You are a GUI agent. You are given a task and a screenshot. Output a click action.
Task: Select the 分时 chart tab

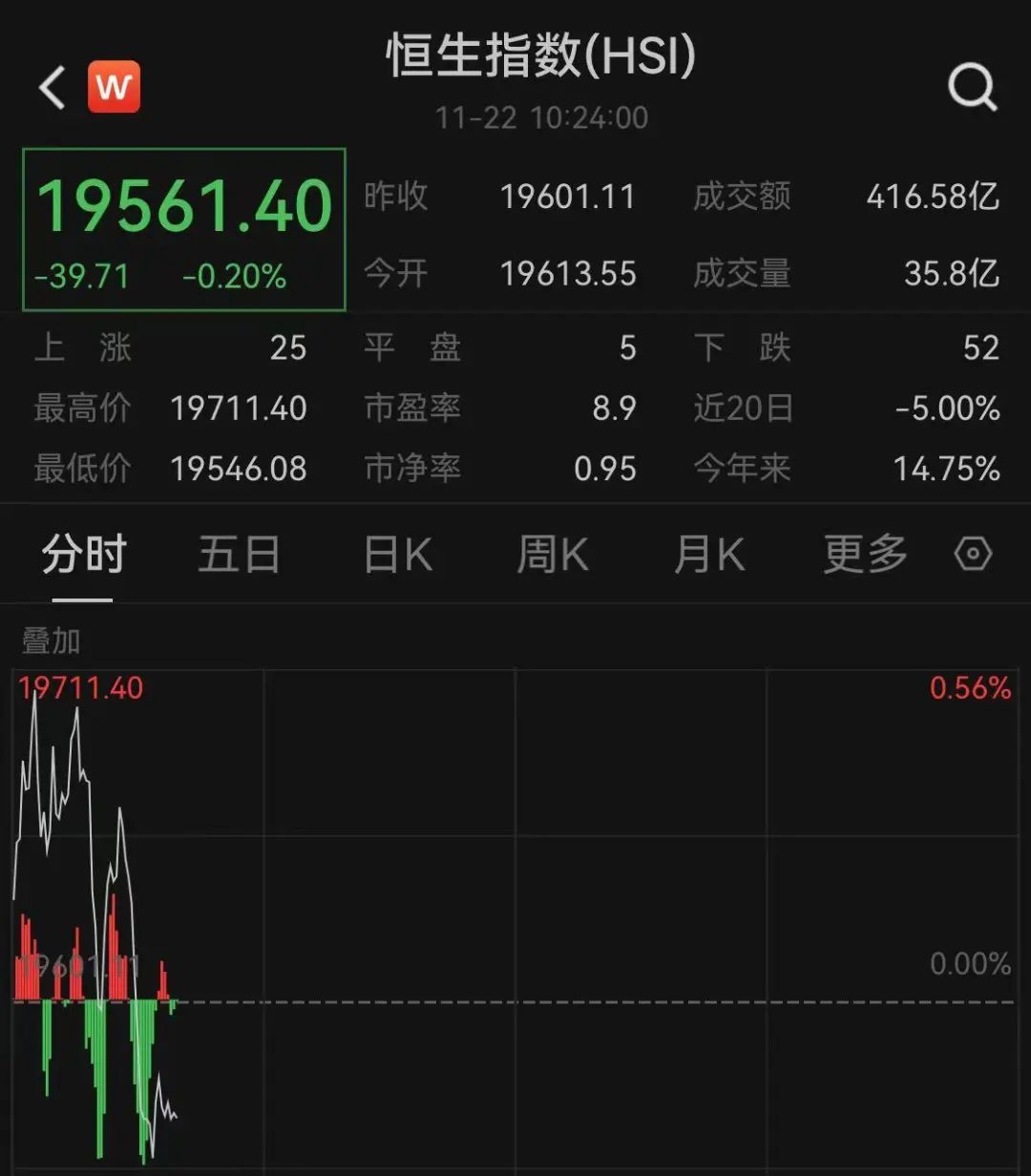click(x=83, y=555)
